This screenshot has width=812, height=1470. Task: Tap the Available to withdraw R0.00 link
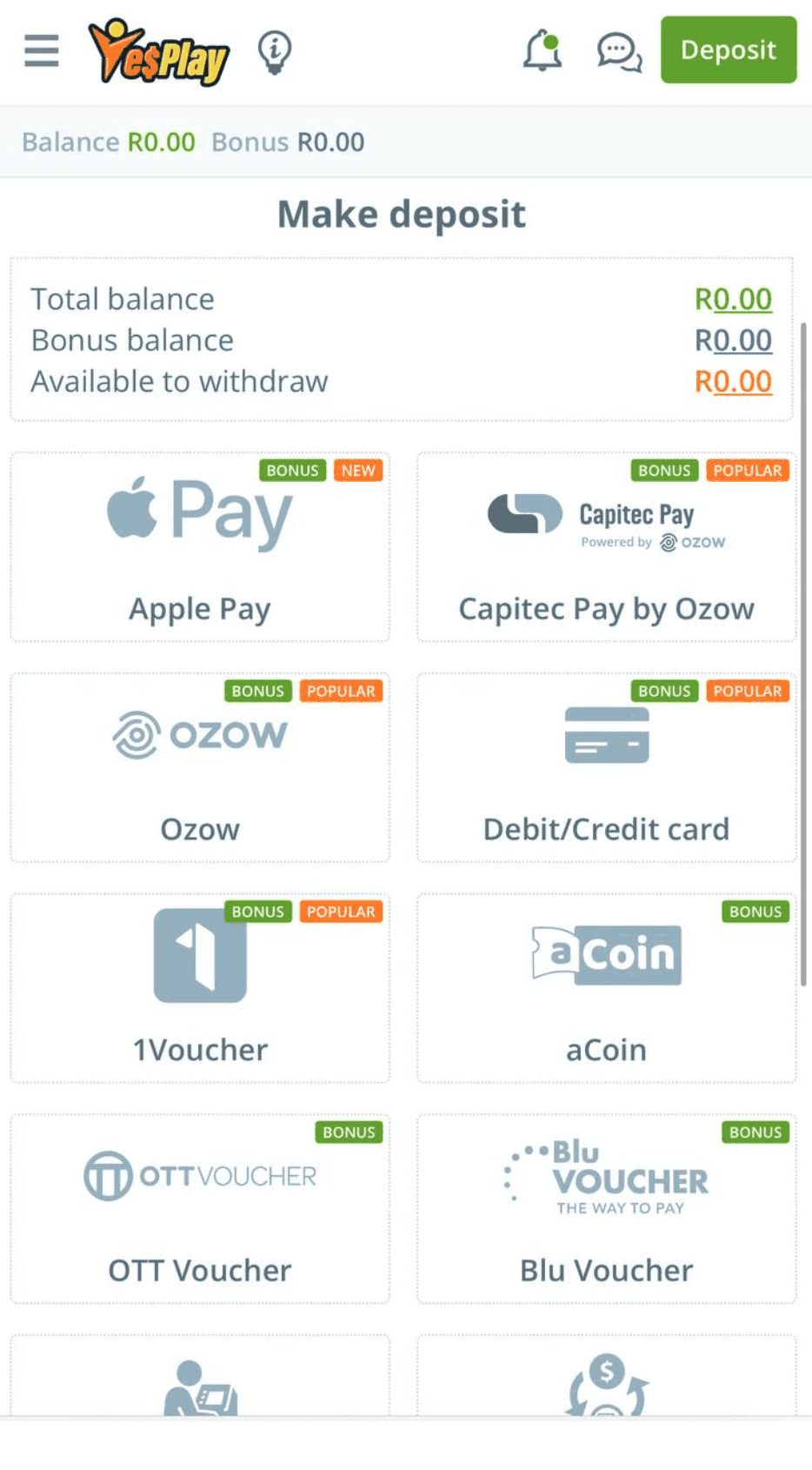tap(733, 381)
